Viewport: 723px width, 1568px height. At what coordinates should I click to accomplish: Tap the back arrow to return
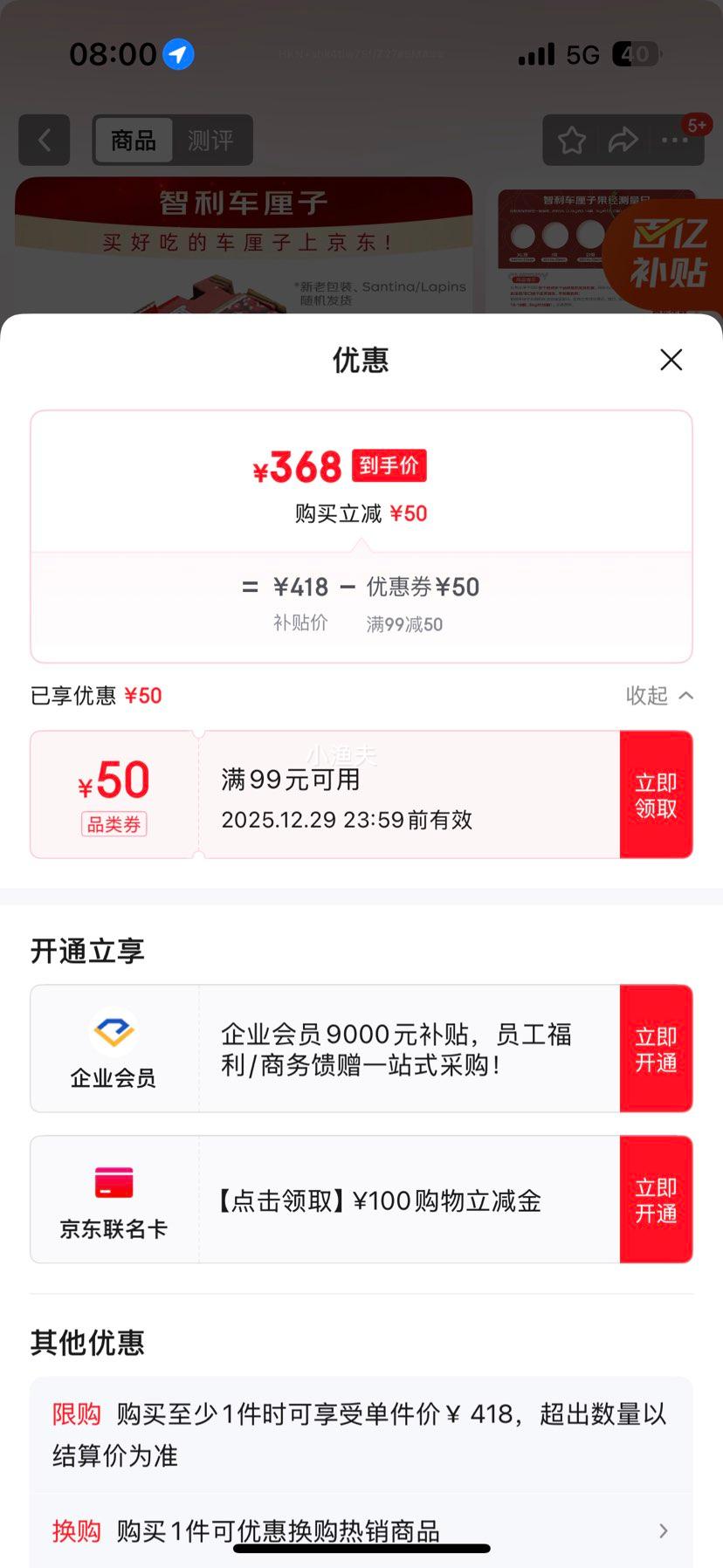tap(44, 140)
